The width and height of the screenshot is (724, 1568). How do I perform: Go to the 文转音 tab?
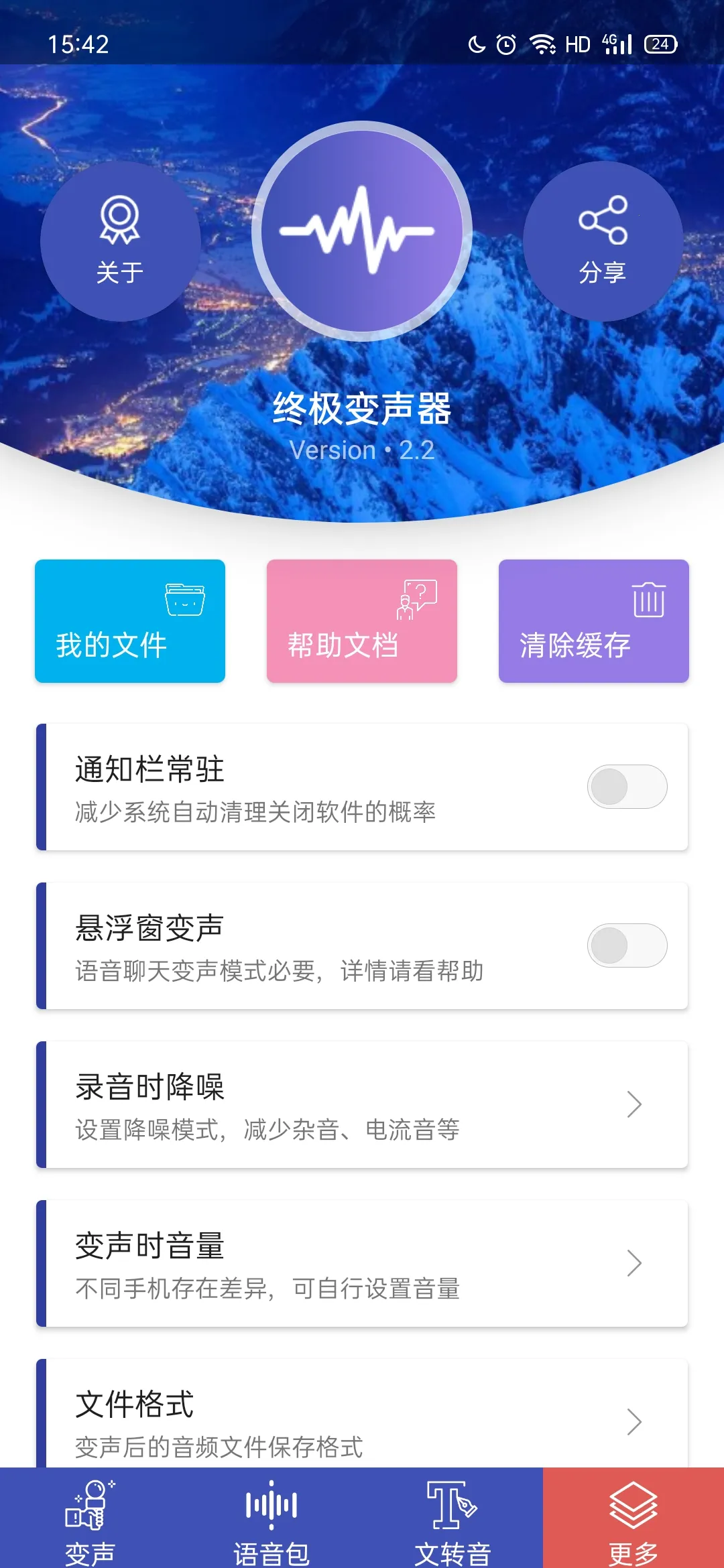pyautogui.click(x=452, y=1520)
